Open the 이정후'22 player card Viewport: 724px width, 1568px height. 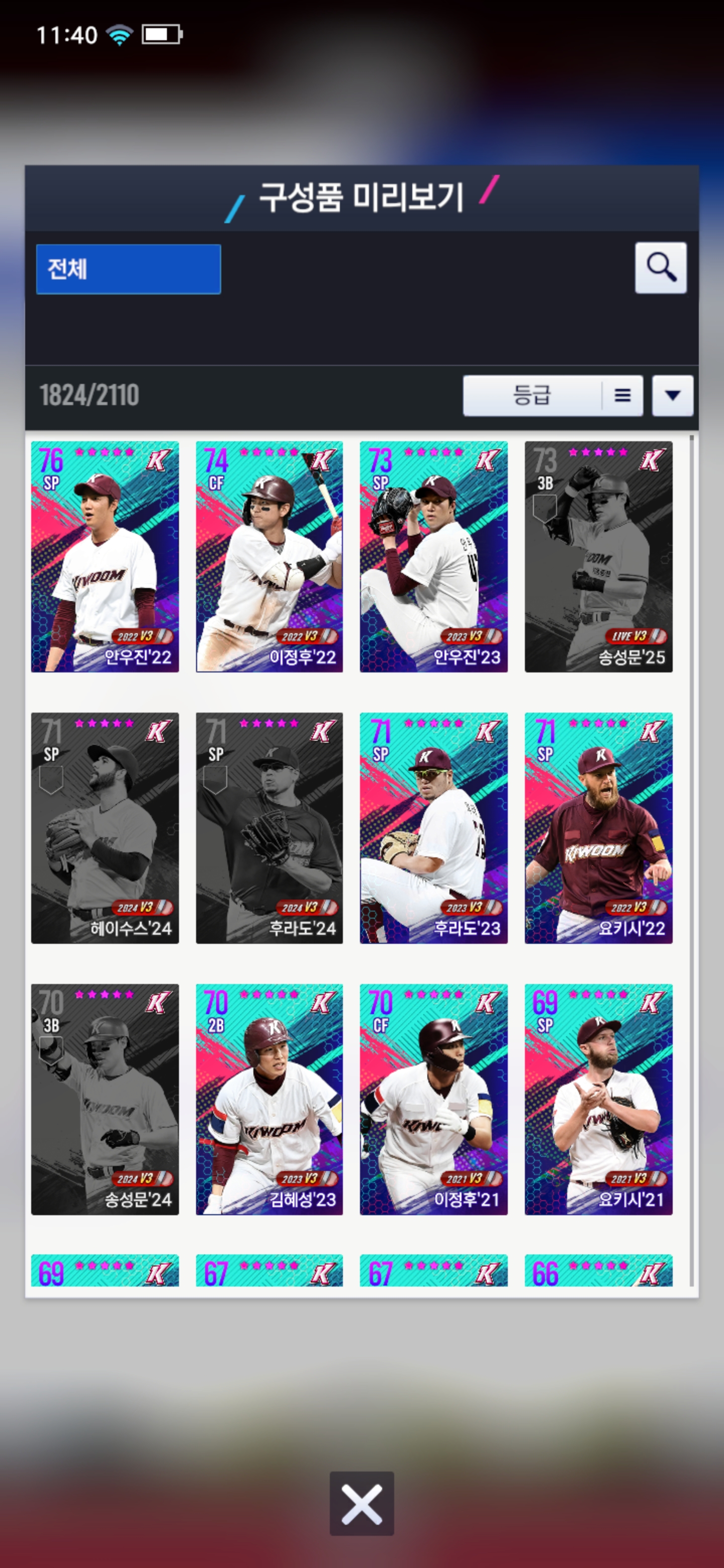tap(269, 556)
